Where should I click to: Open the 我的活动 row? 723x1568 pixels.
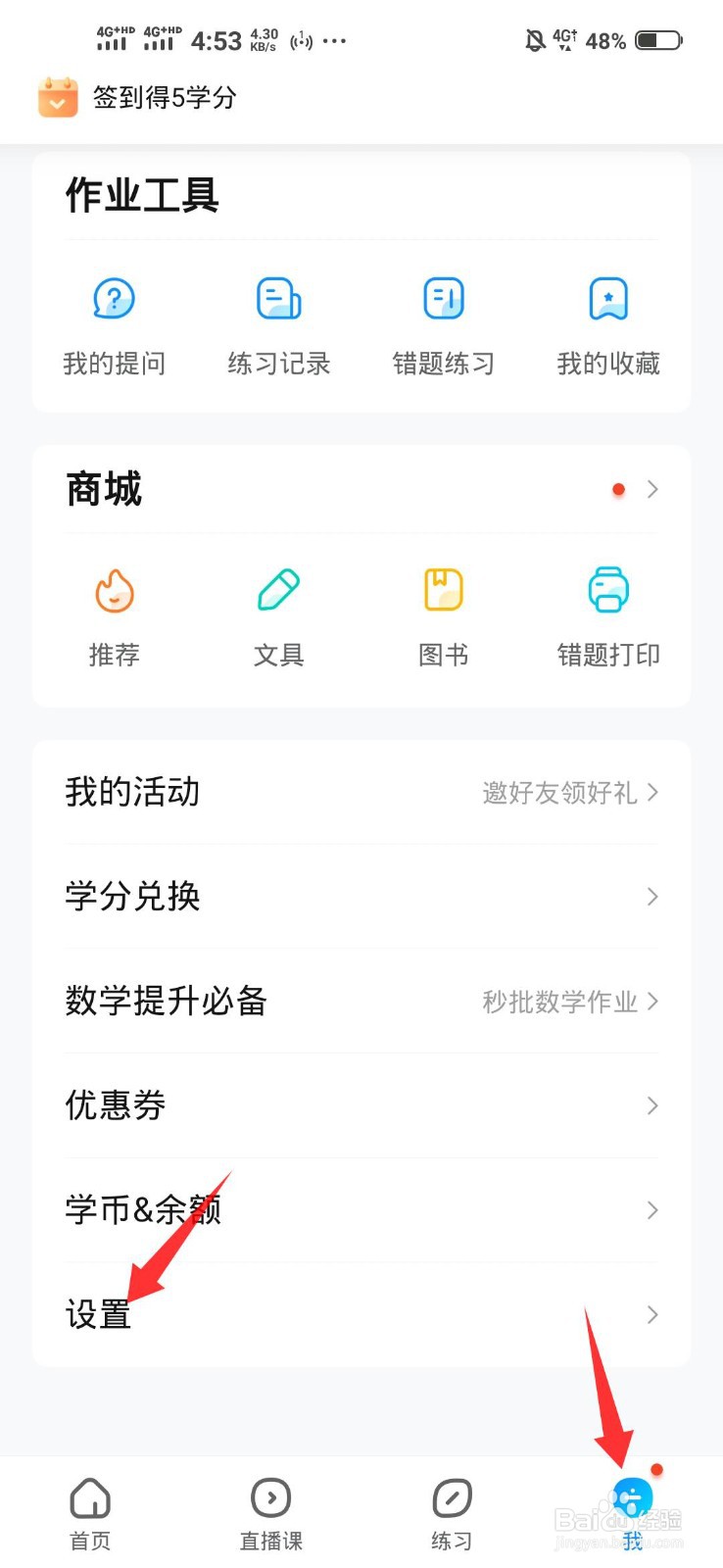tap(361, 792)
